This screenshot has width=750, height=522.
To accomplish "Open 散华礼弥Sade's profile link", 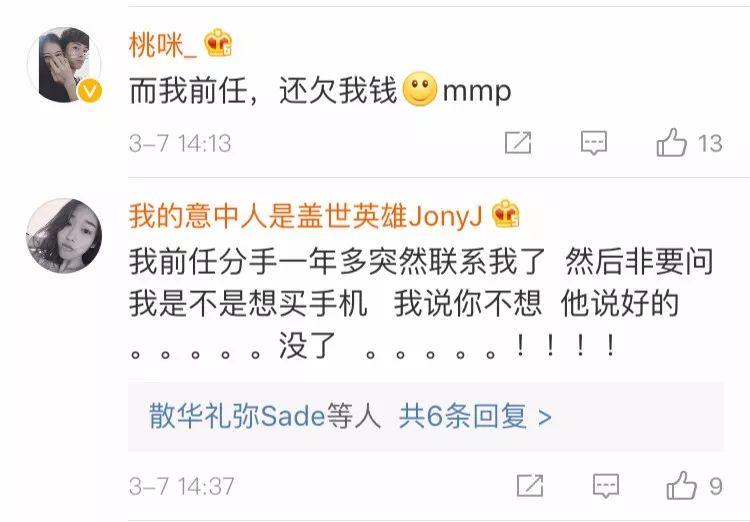I will 237,416.
